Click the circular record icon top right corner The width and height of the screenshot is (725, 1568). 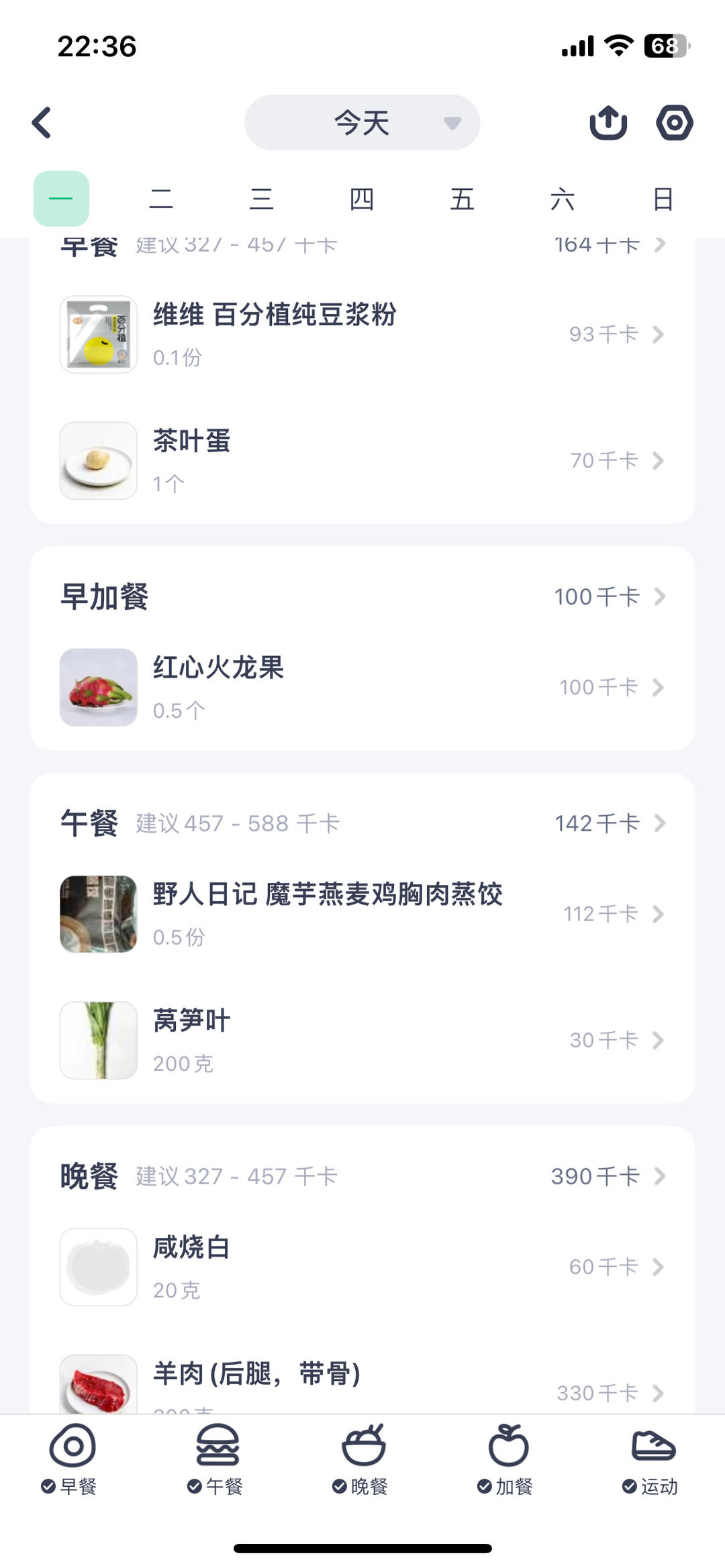click(675, 122)
